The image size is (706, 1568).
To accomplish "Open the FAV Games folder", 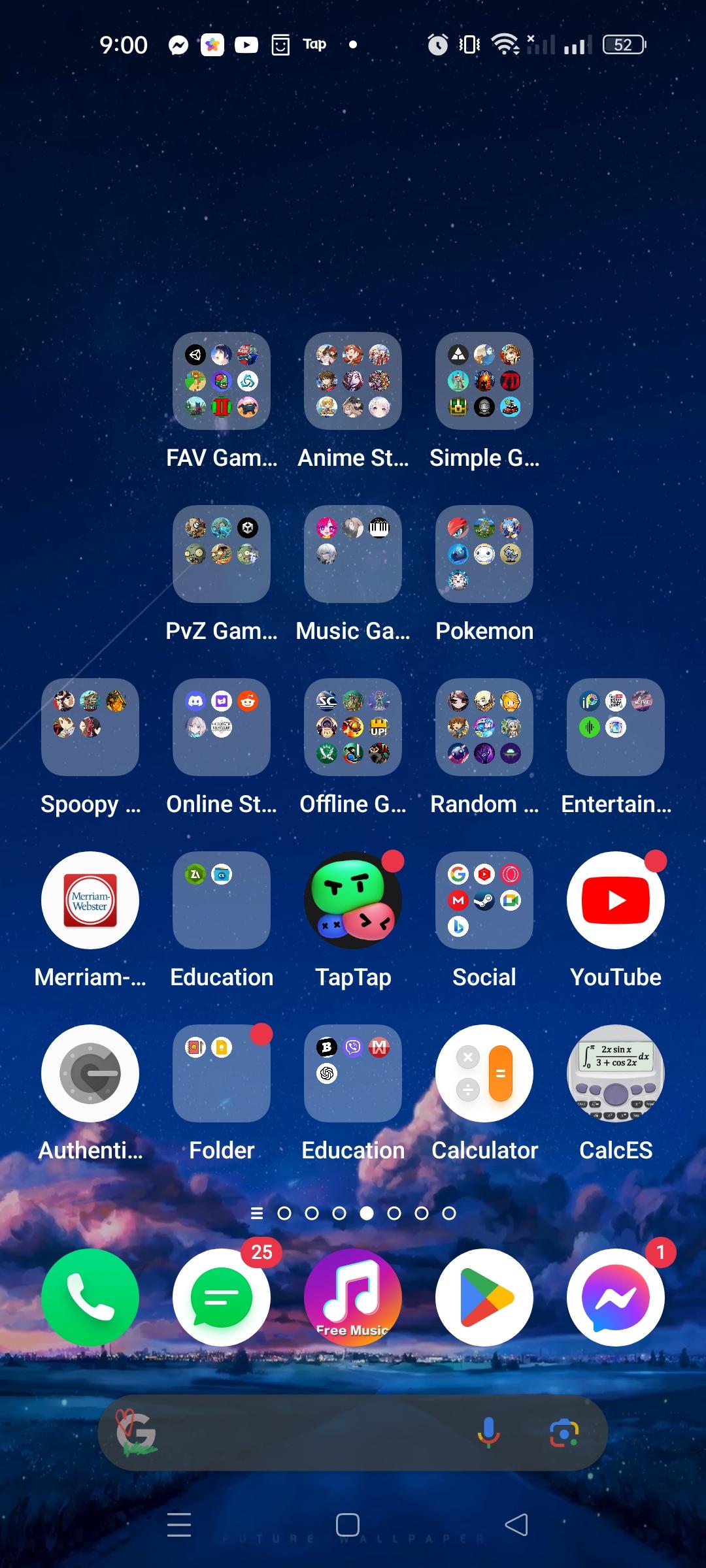I will point(222,381).
